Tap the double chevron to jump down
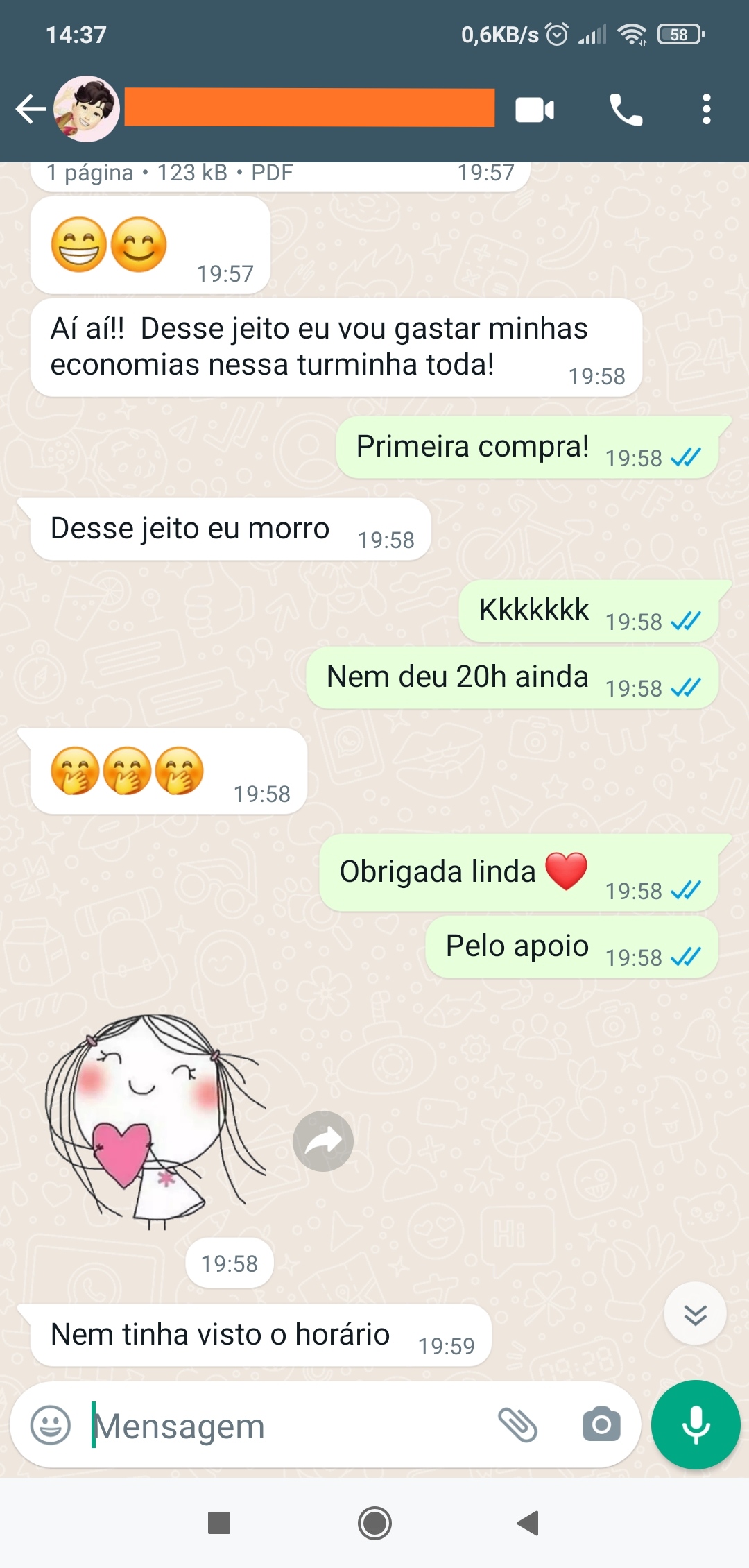This screenshot has height=1568, width=749. (695, 1314)
